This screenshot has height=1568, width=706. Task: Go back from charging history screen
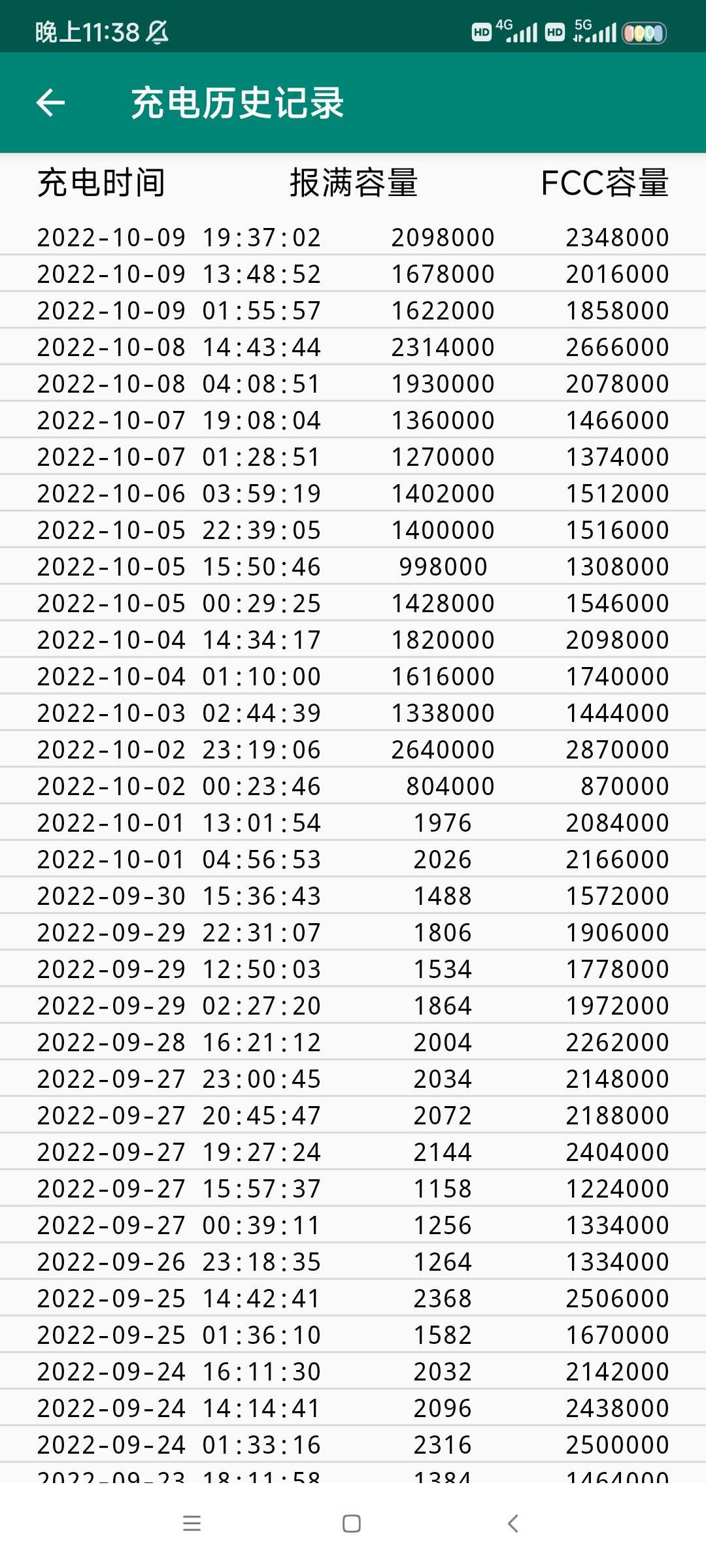50,103
